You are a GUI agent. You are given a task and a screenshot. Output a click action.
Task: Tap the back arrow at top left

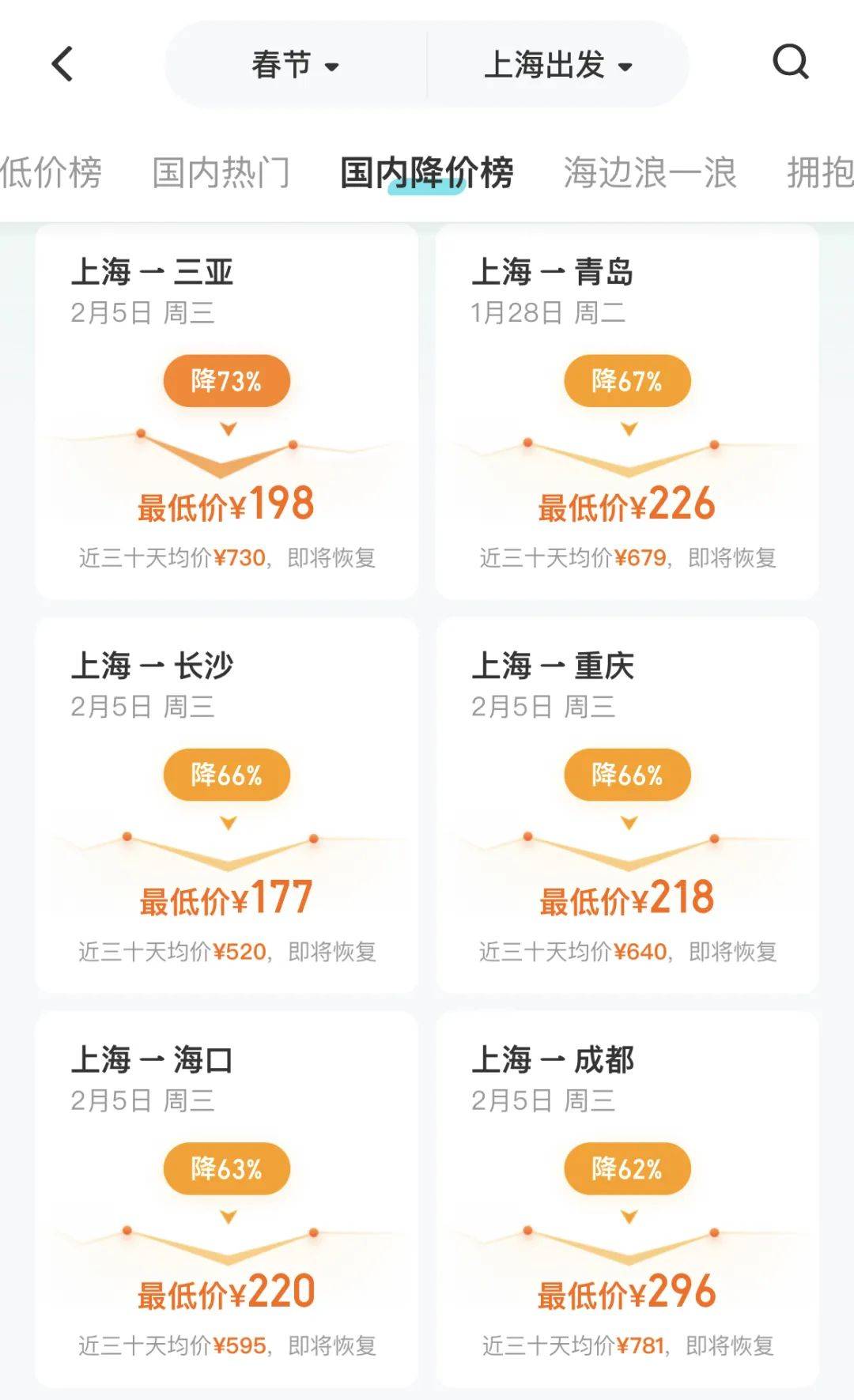[62, 63]
